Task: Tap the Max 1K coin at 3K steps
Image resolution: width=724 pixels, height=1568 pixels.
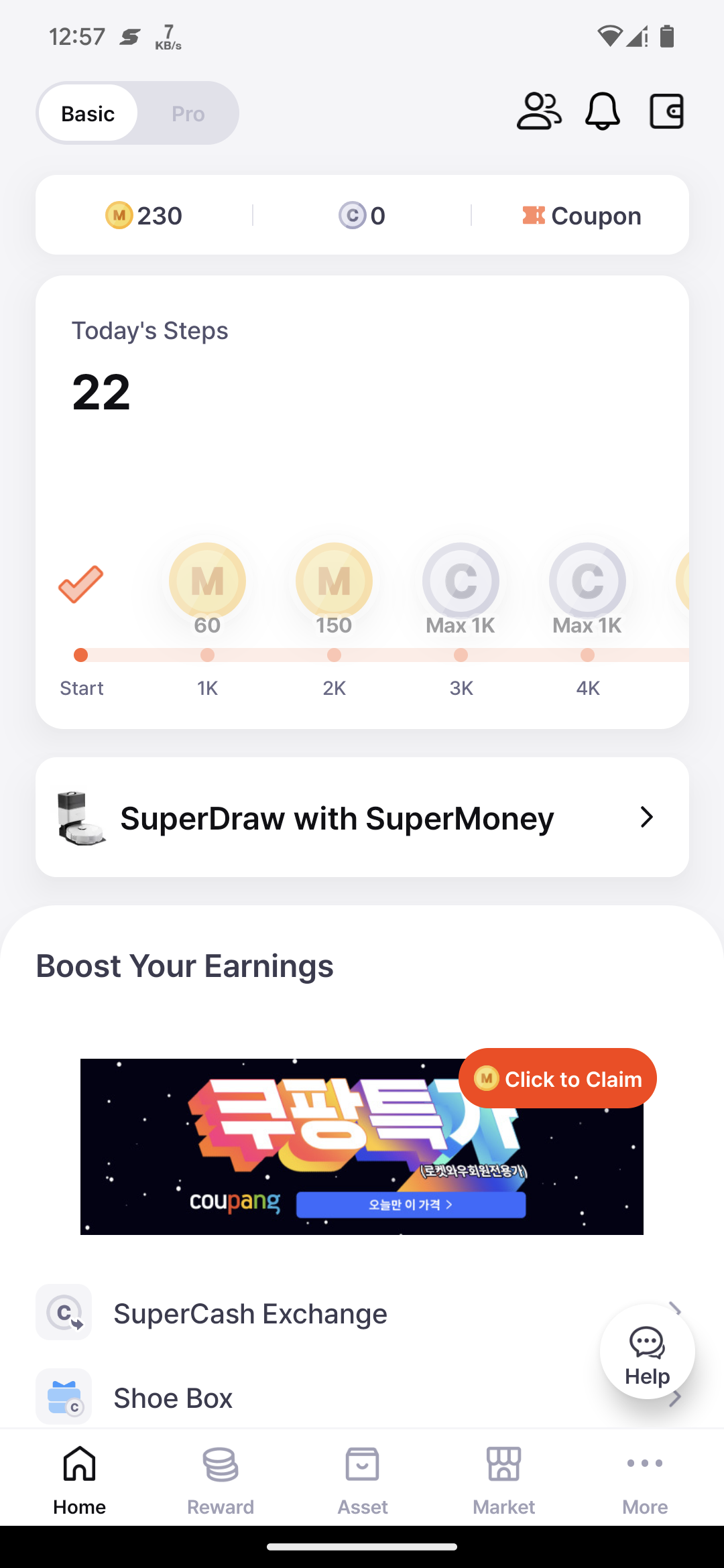Action: [461, 581]
